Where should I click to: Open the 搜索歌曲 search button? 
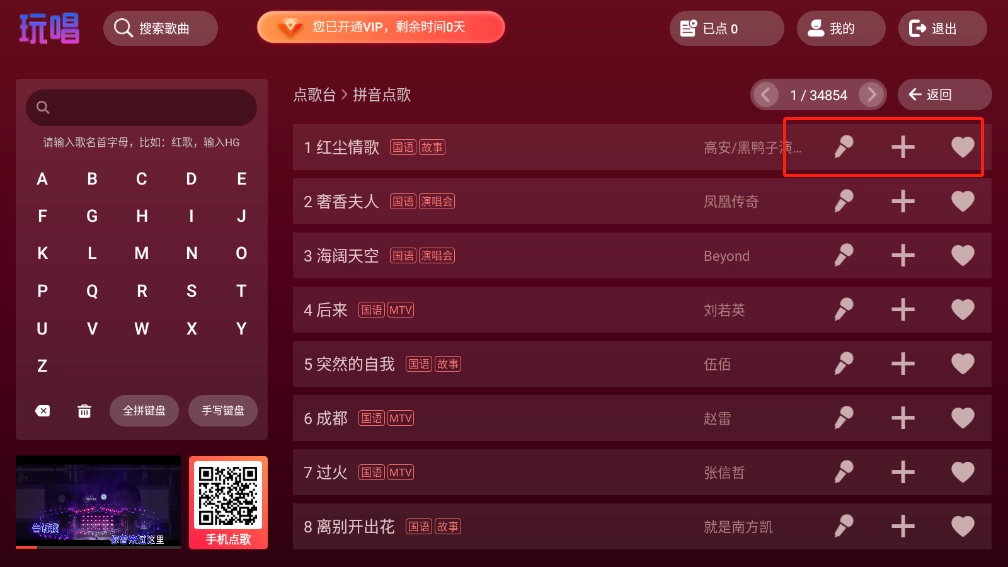pyautogui.click(x=160, y=28)
